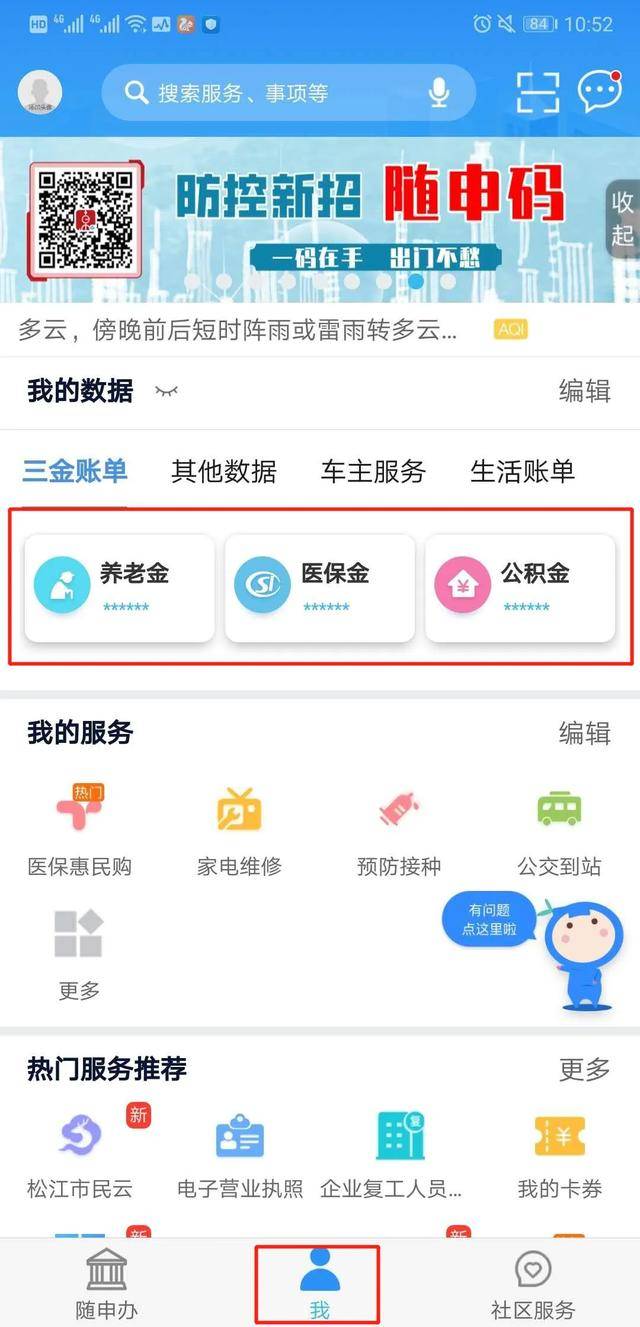This screenshot has height=1327, width=640.
Task: Switch to 生活账单 tab
Action: click(x=522, y=471)
